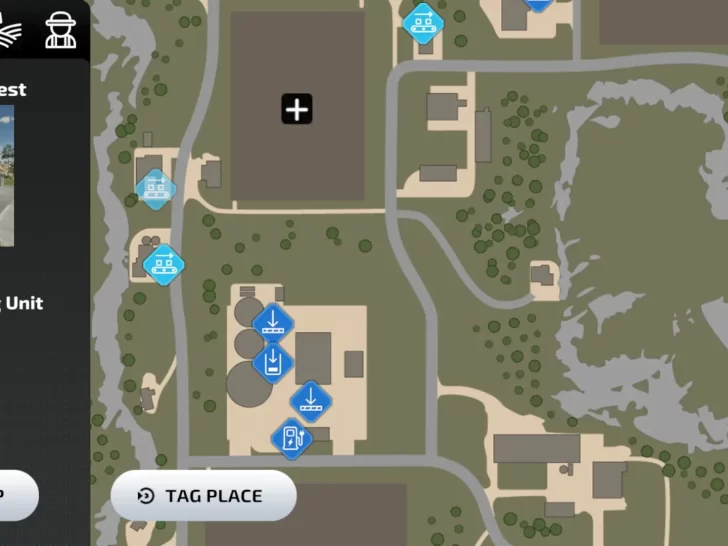
Task: Open the farmer profile tab icon
Action: 61,30
